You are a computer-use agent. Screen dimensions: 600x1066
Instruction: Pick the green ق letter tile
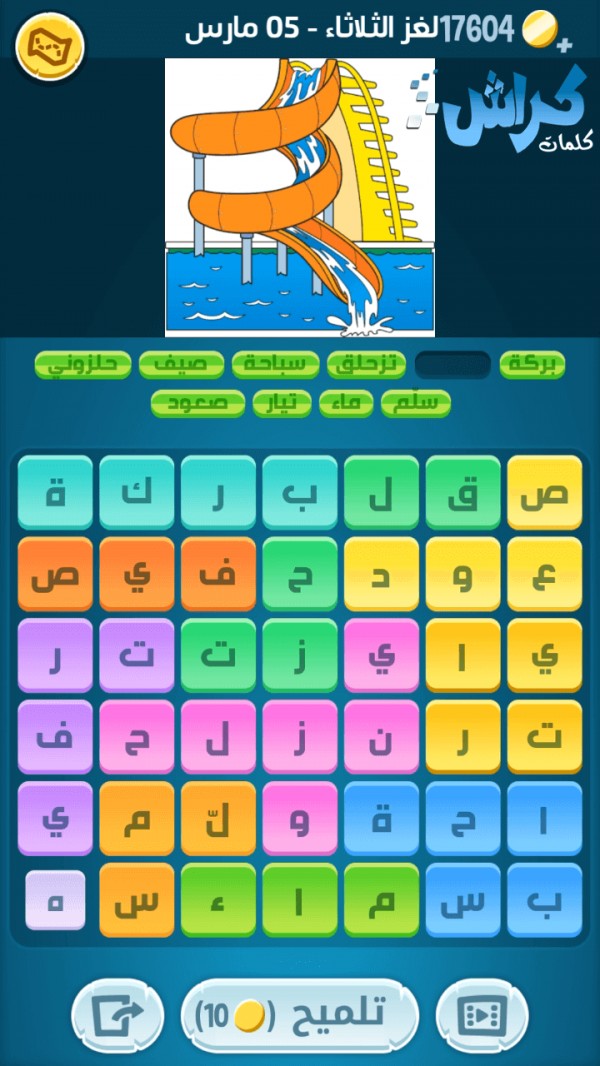[463, 492]
